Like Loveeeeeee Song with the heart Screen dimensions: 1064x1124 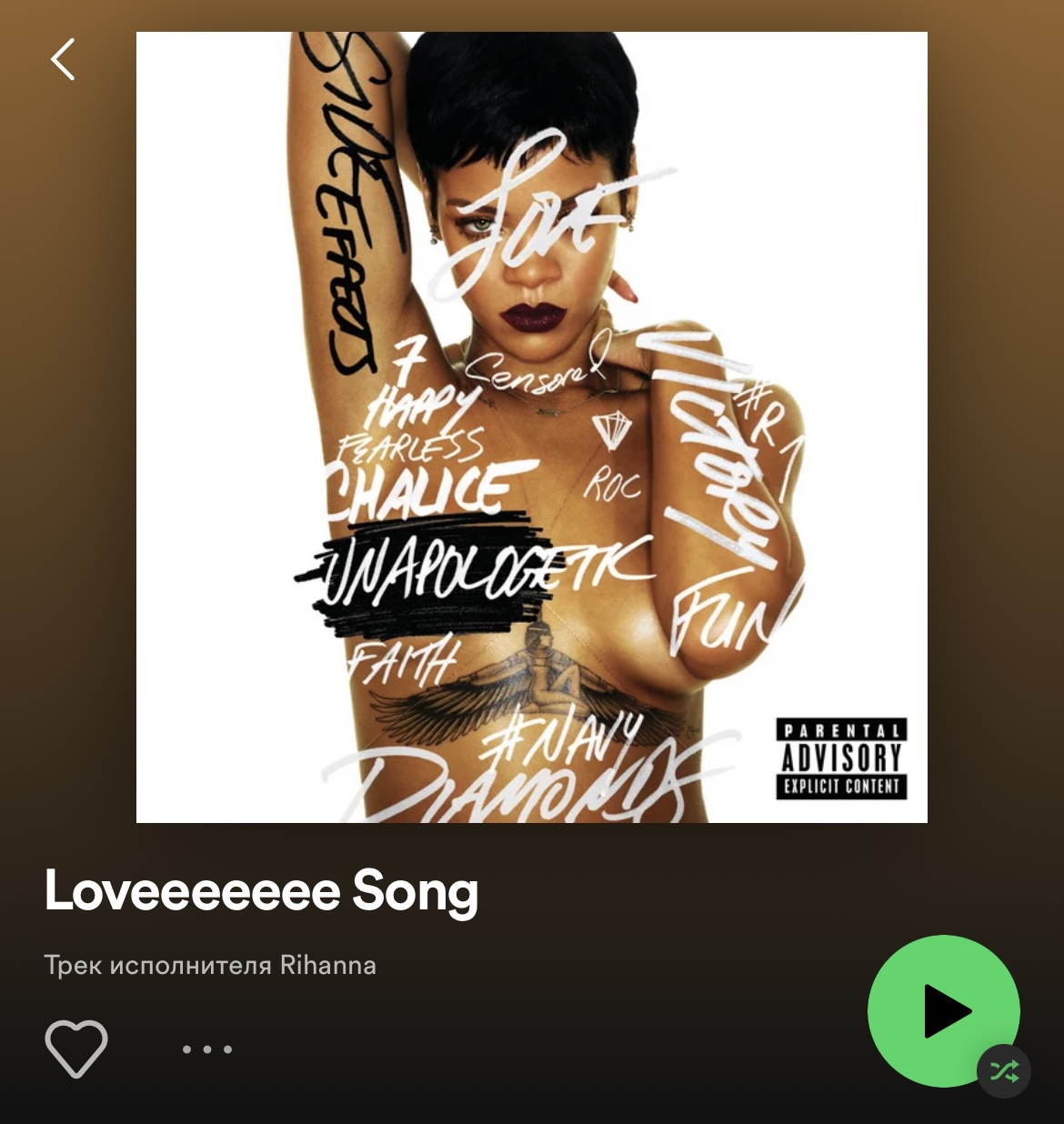click(76, 1049)
